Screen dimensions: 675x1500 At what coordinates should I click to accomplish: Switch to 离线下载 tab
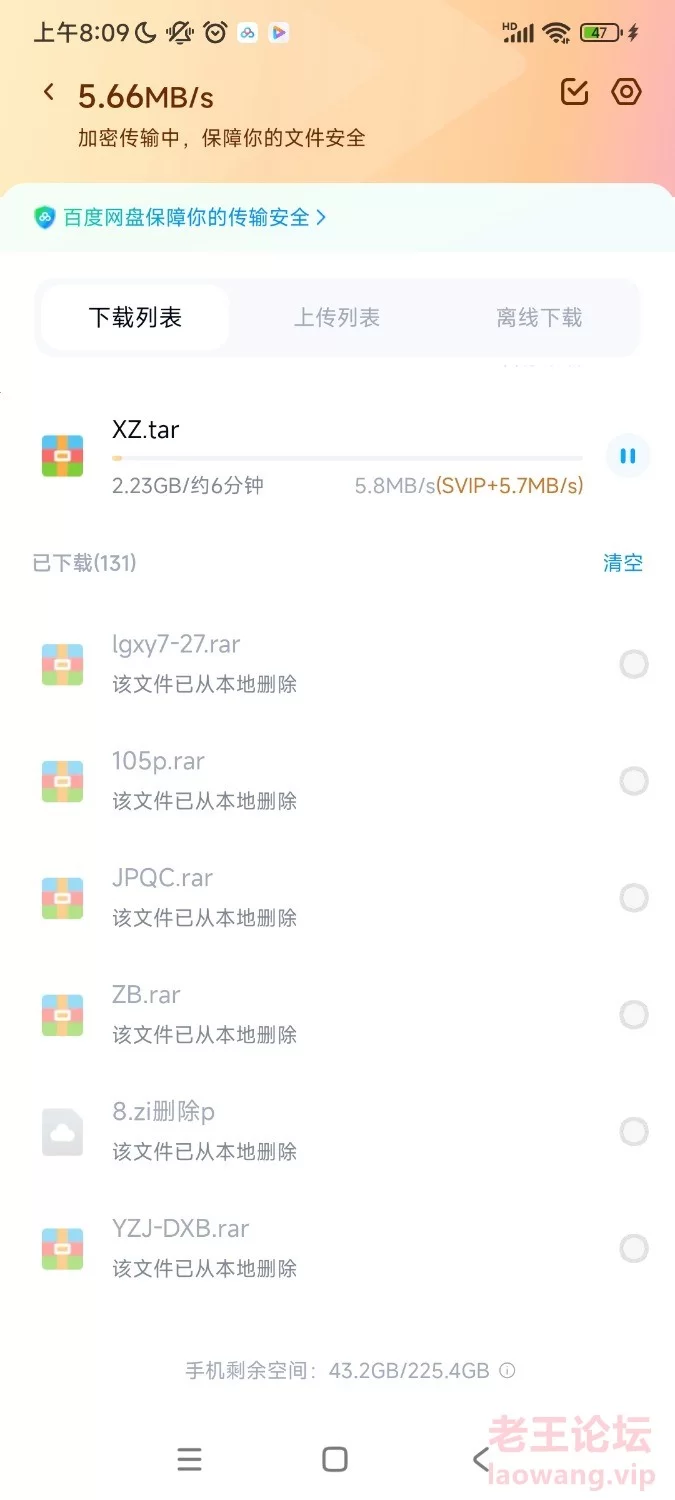(x=539, y=318)
